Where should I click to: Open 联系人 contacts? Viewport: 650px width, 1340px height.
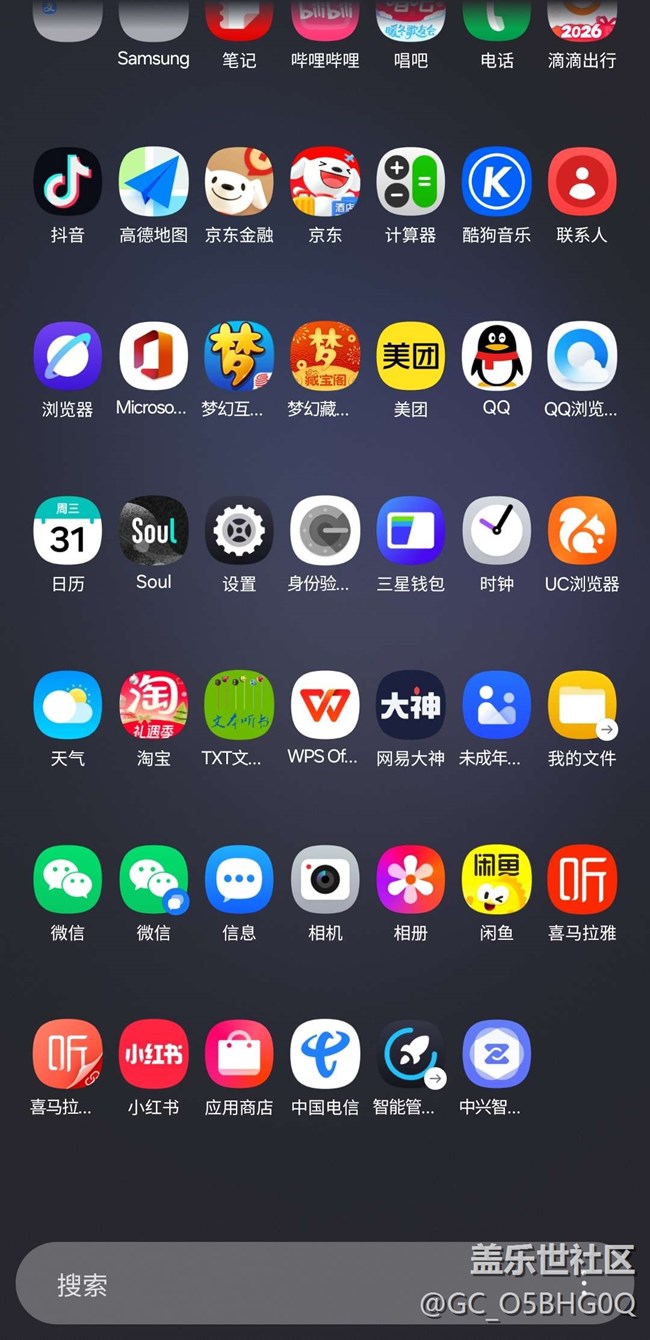[582, 182]
